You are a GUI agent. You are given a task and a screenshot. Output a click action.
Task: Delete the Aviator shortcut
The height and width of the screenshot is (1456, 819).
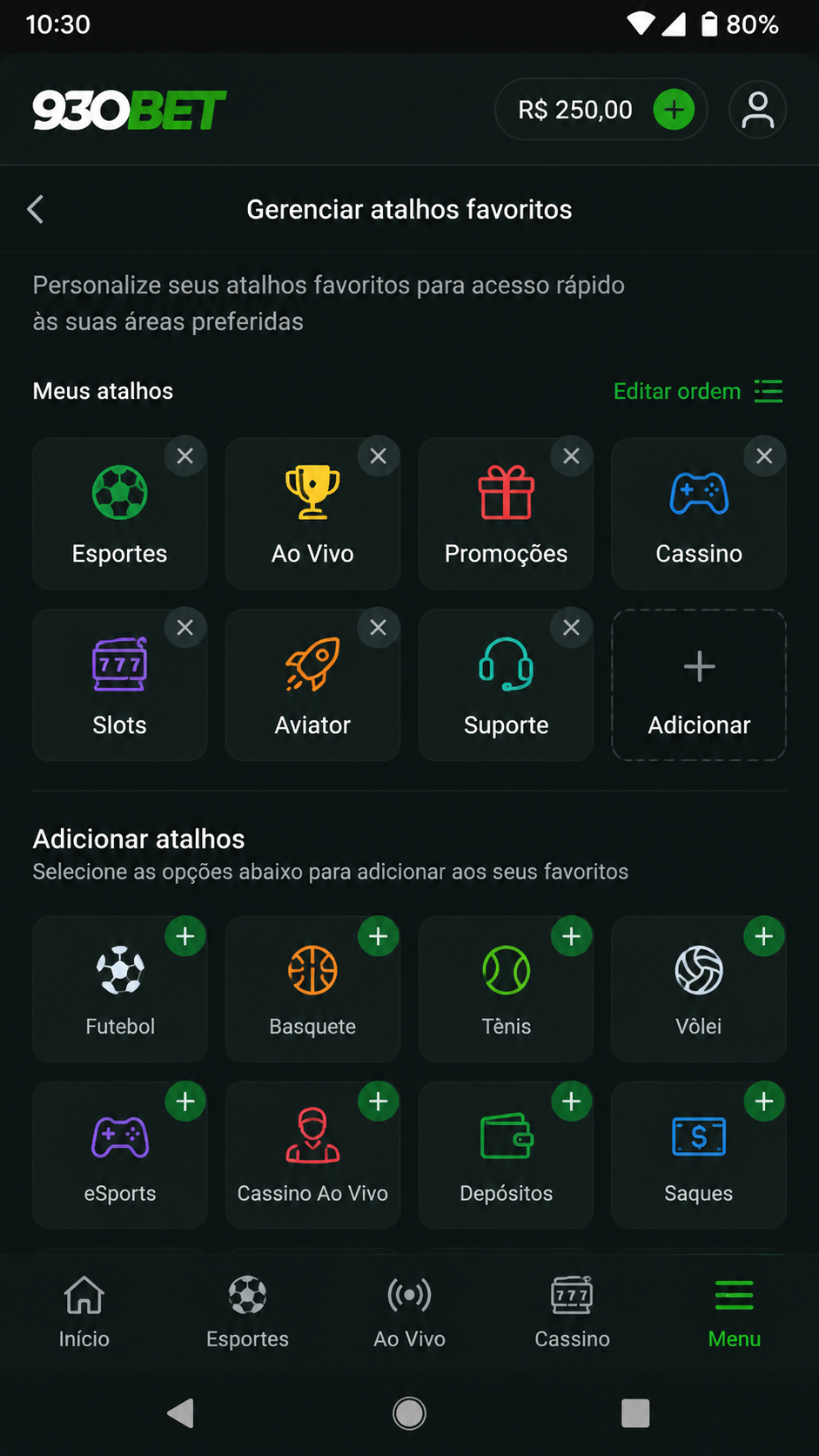click(378, 627)
